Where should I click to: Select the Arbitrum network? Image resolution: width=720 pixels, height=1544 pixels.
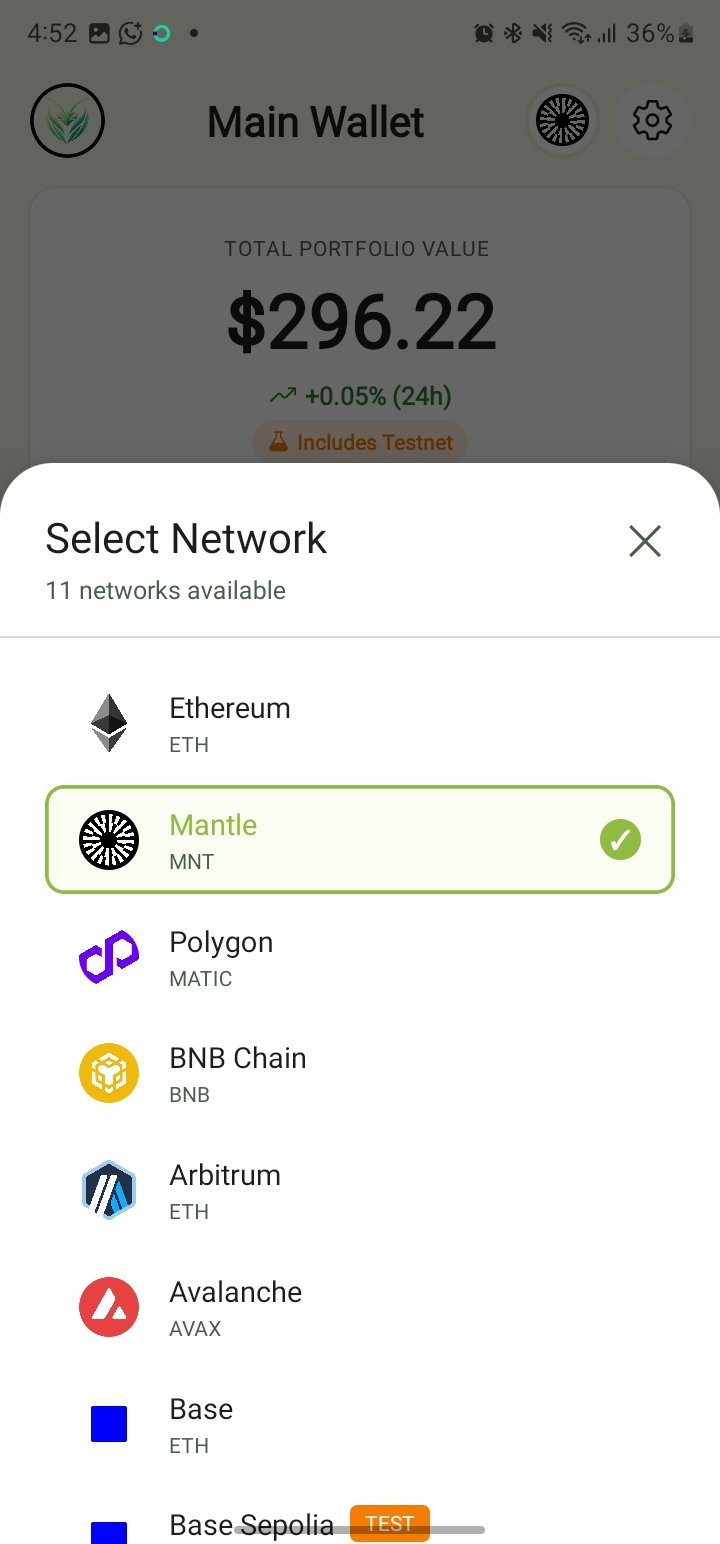360,1190
